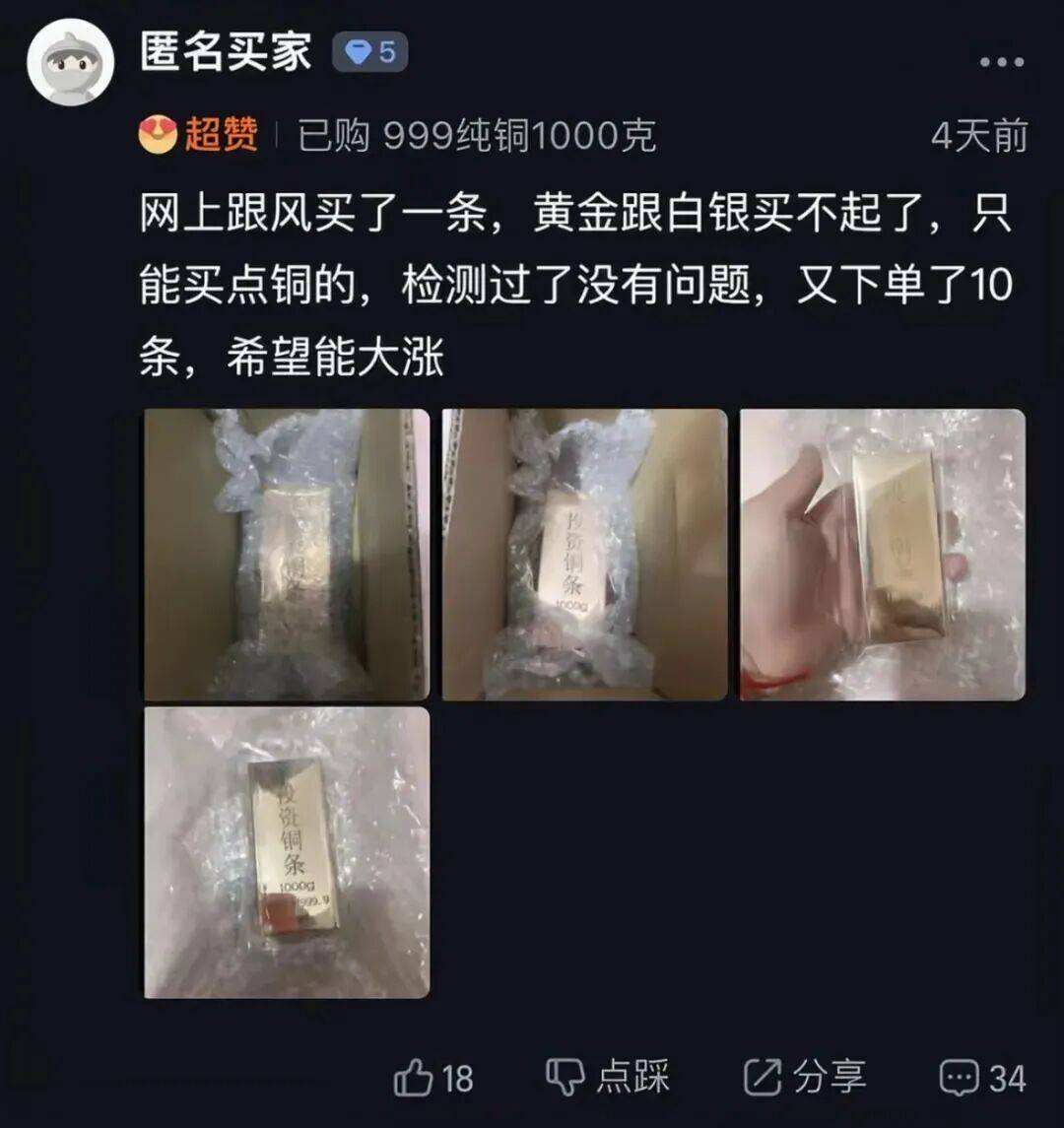This screenshot has width=1064, height=1128.
Task: Like this review with thumbs up
Action: (433, 1078)
